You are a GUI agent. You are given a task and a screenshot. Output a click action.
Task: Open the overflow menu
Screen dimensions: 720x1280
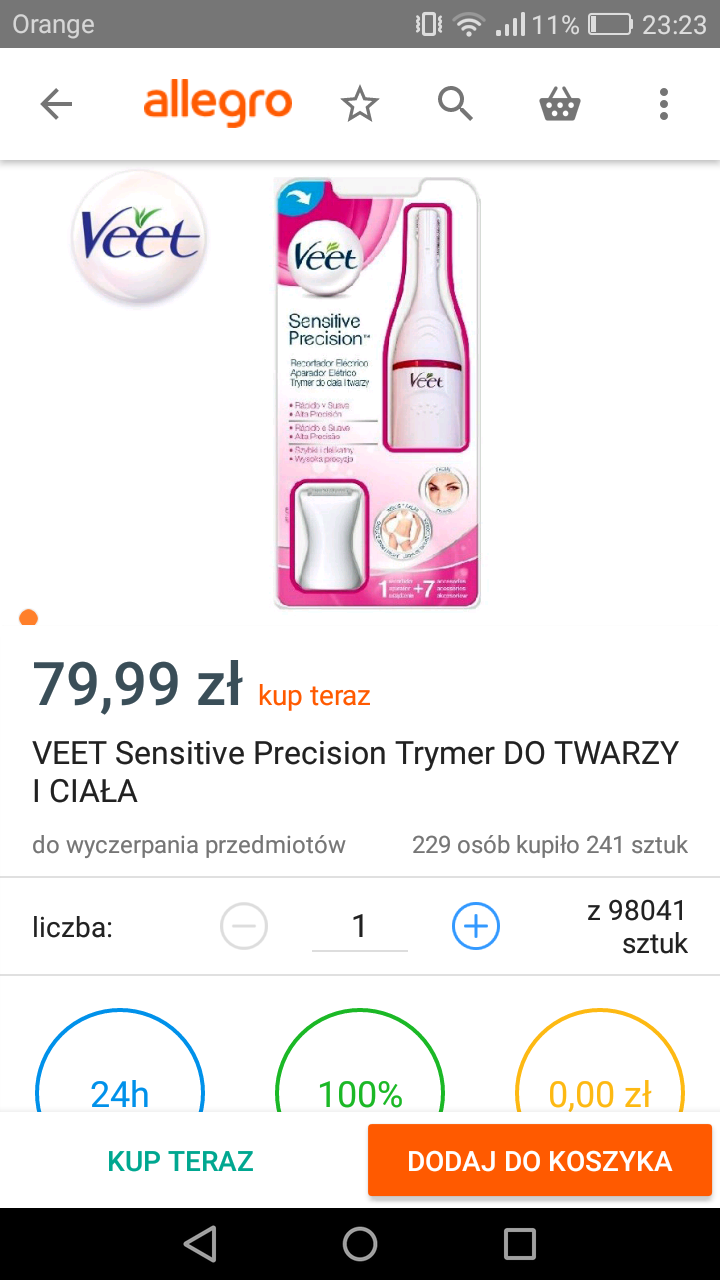click(x=664, y=104)
